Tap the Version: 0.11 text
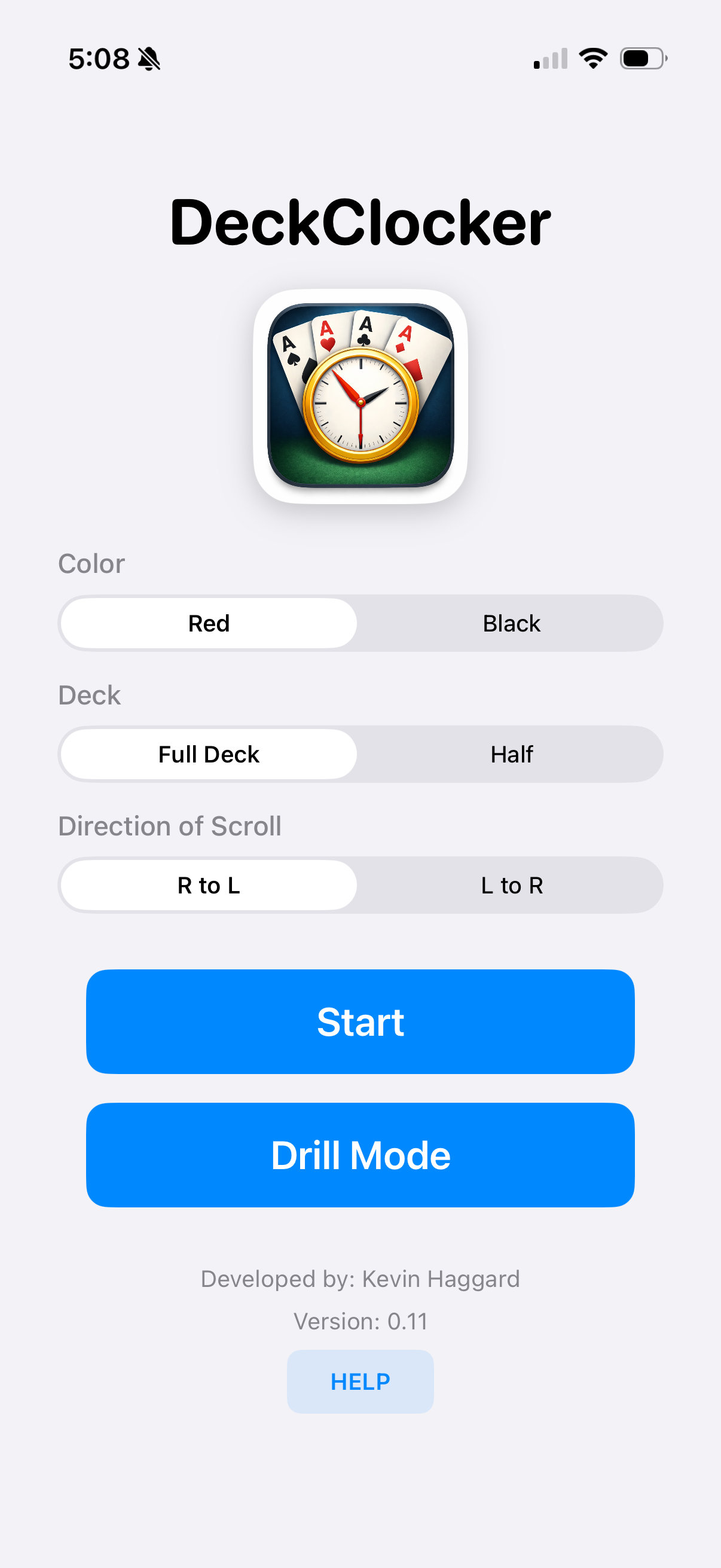721x1568 pixels. [360, 1322]
